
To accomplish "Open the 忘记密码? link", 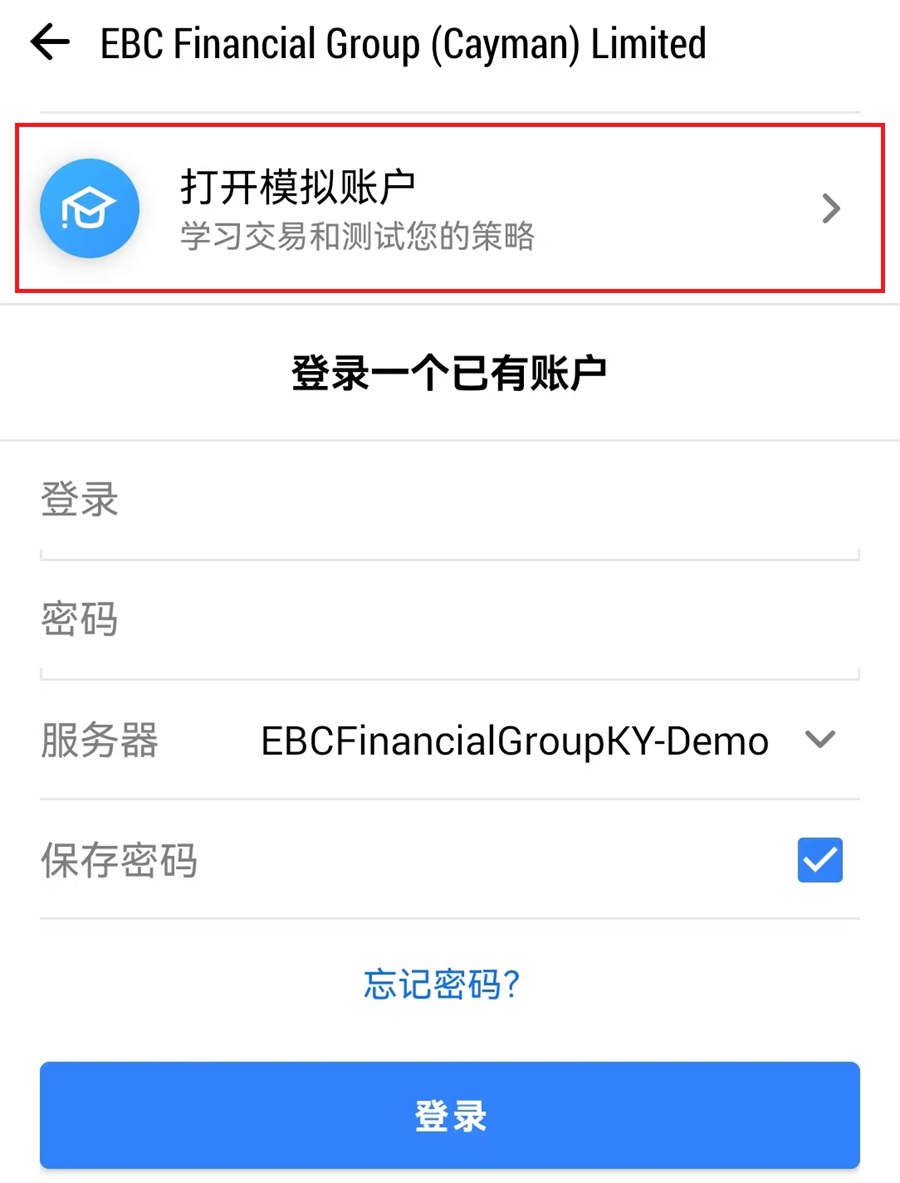I will (442, 985).
